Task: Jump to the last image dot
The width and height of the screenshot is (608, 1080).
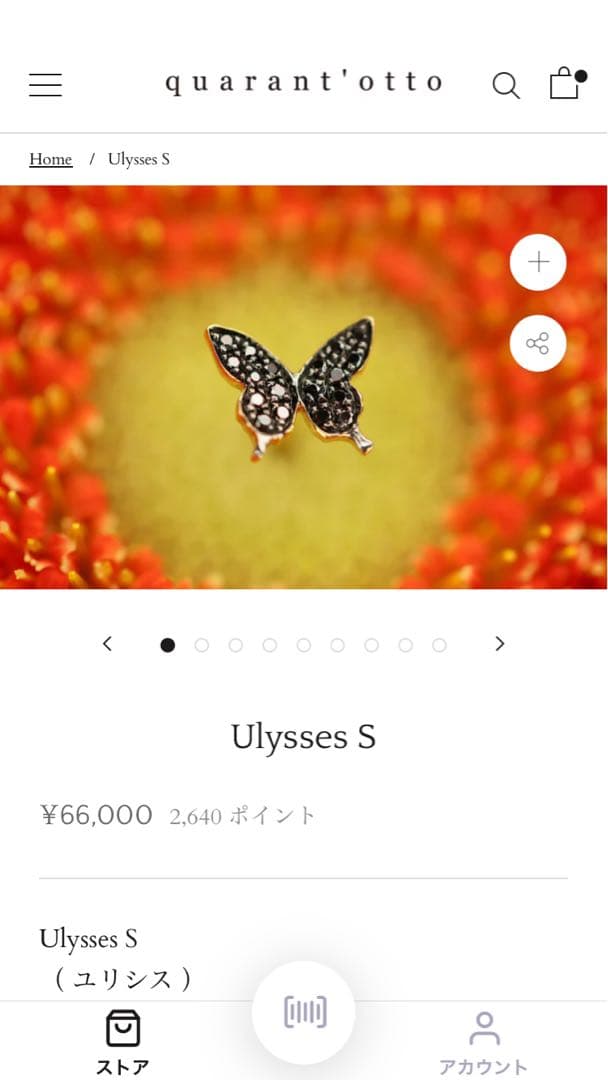Action: point(439,645)
